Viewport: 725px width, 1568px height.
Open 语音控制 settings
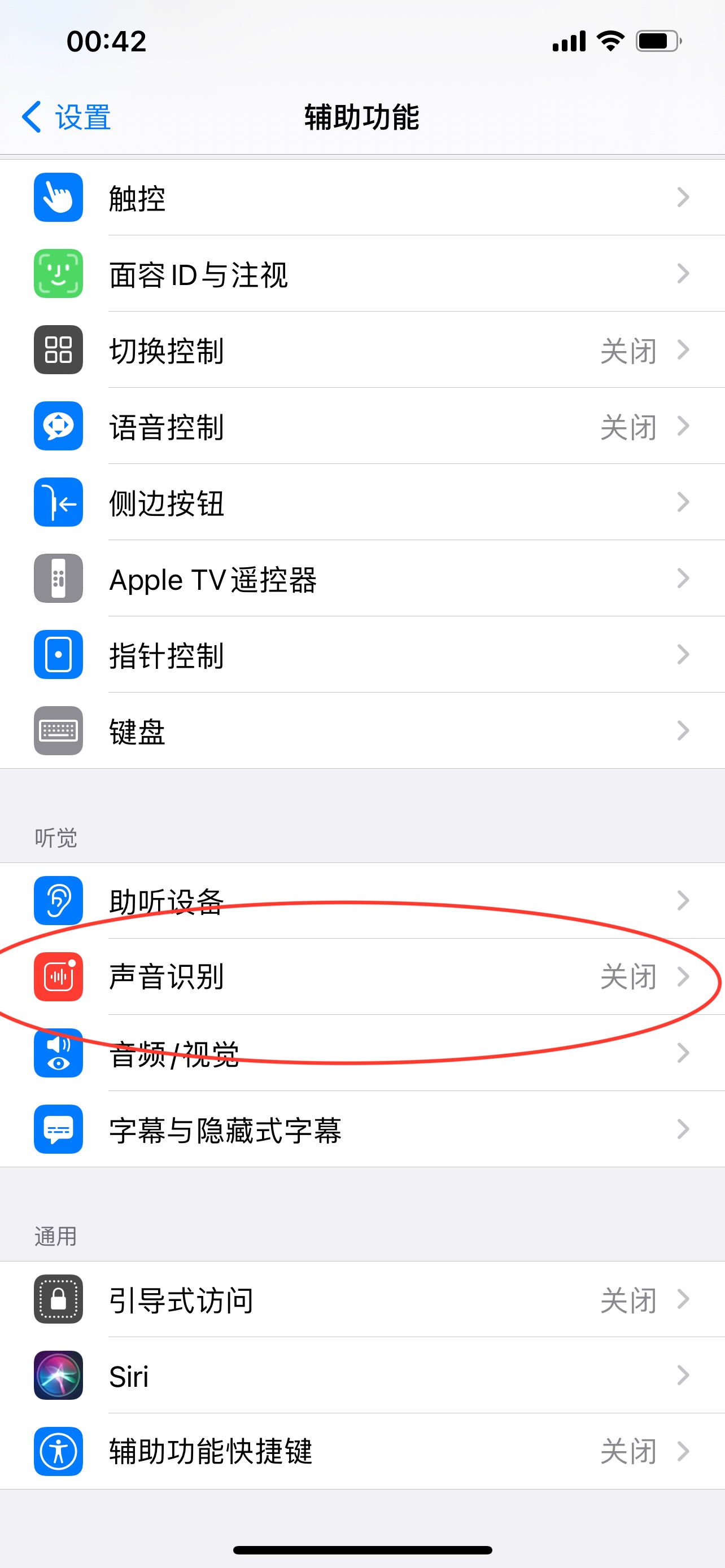362,426
